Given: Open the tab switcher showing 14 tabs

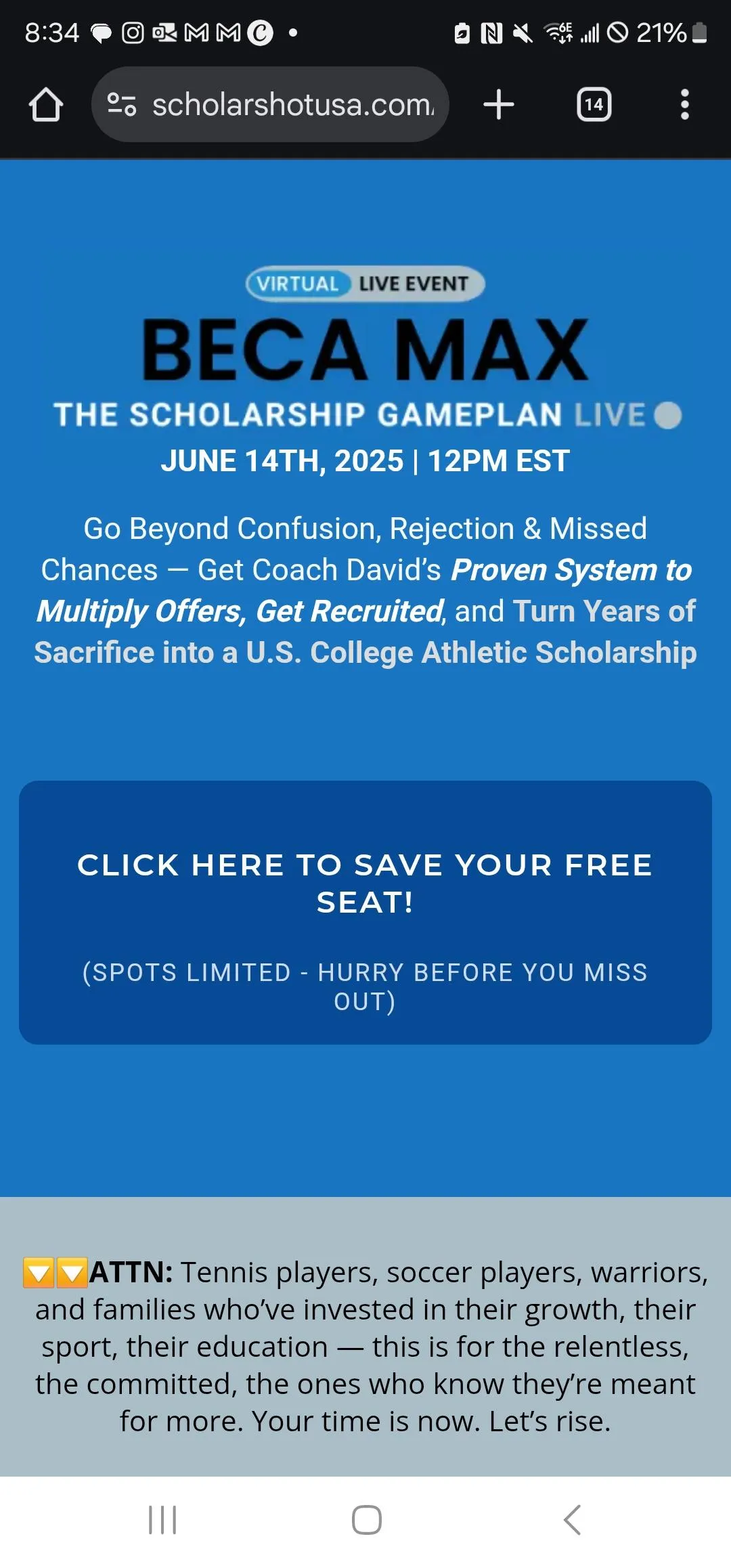Looking at the screenshot, I should (594, 104).
